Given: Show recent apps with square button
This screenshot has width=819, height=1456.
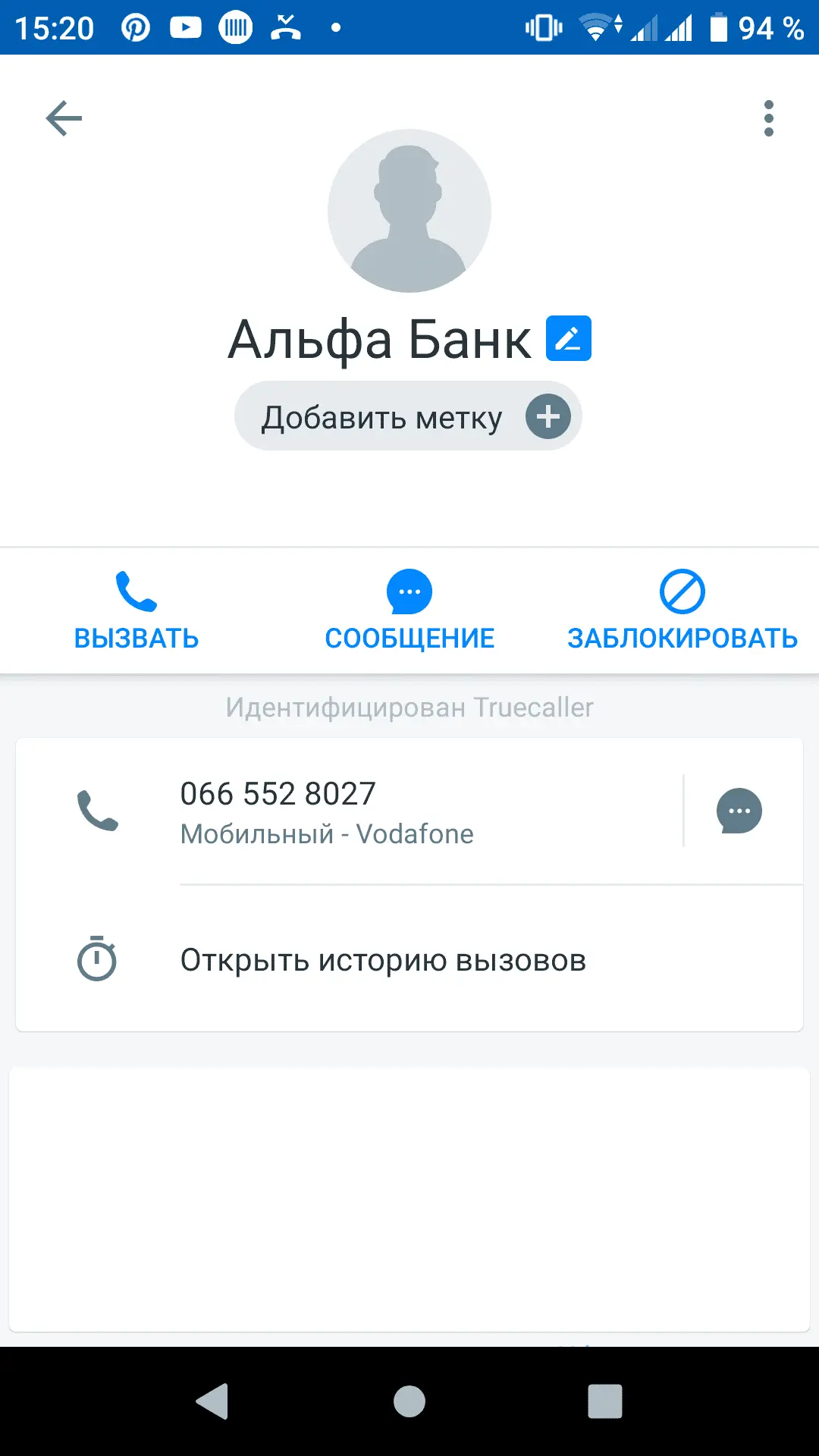Looking at the screenshot, I should click(604, 1401).
